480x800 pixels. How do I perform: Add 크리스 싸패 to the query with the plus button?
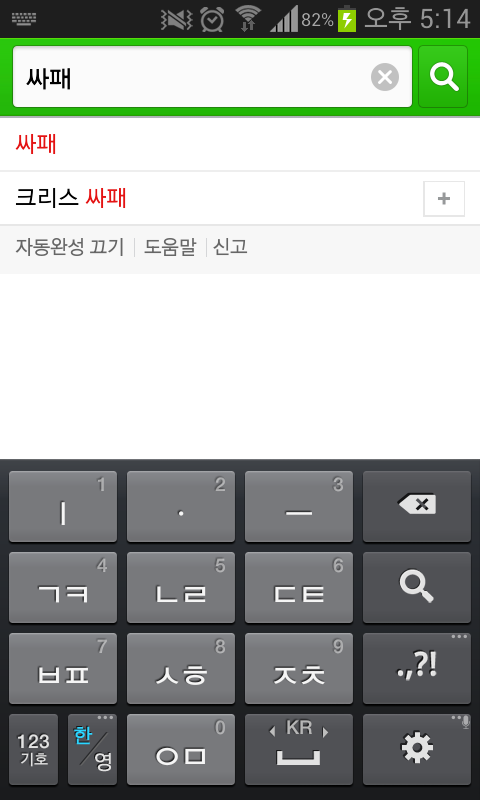444,198
